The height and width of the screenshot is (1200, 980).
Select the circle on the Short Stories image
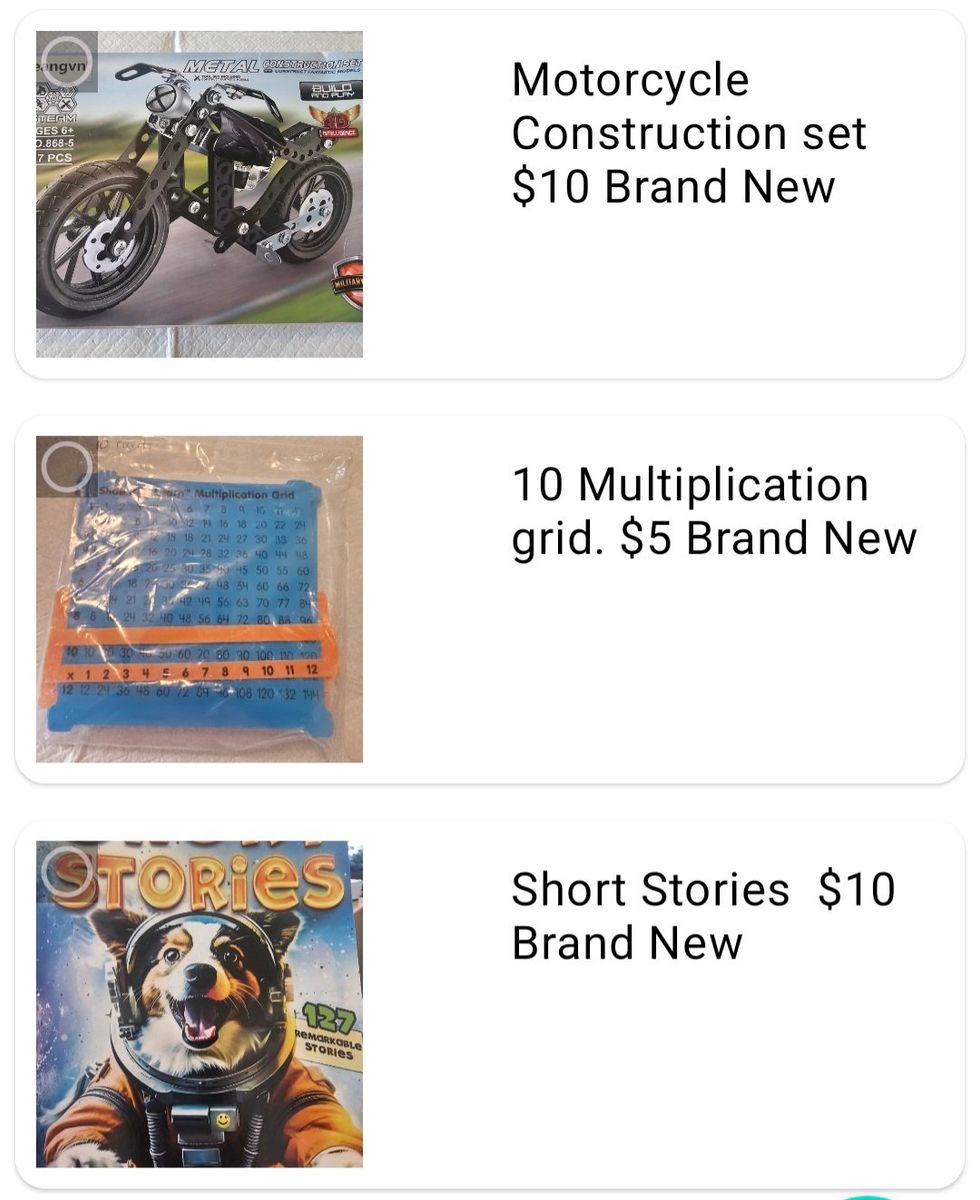67,871
